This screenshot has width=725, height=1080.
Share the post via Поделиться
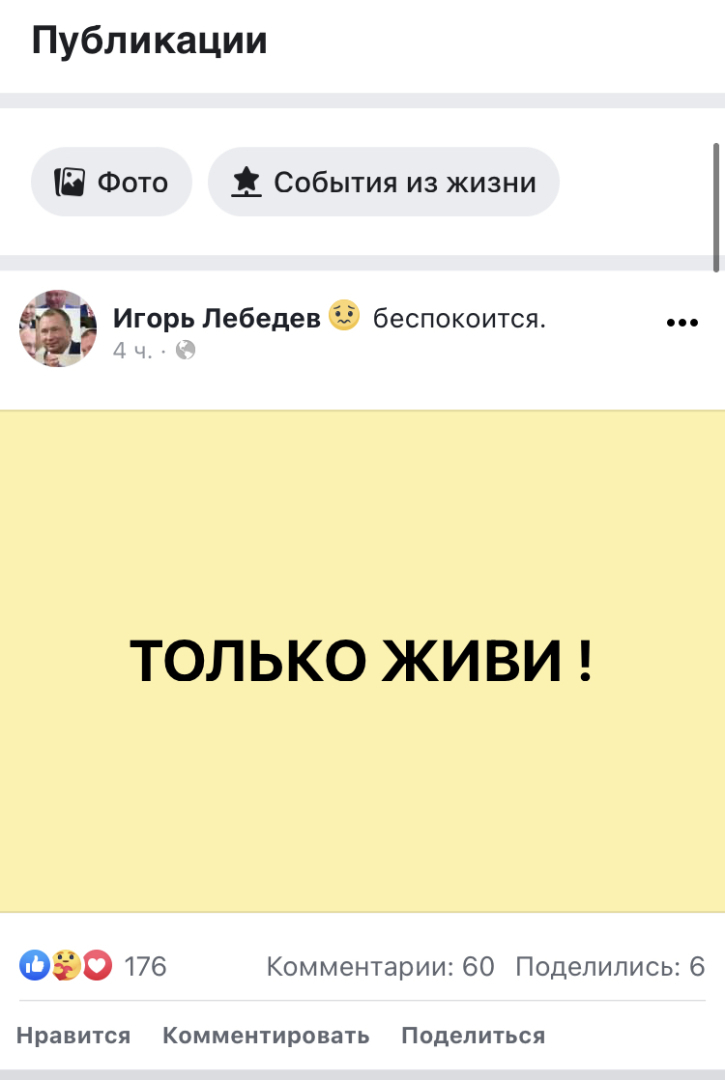[x=473, y=1035]
